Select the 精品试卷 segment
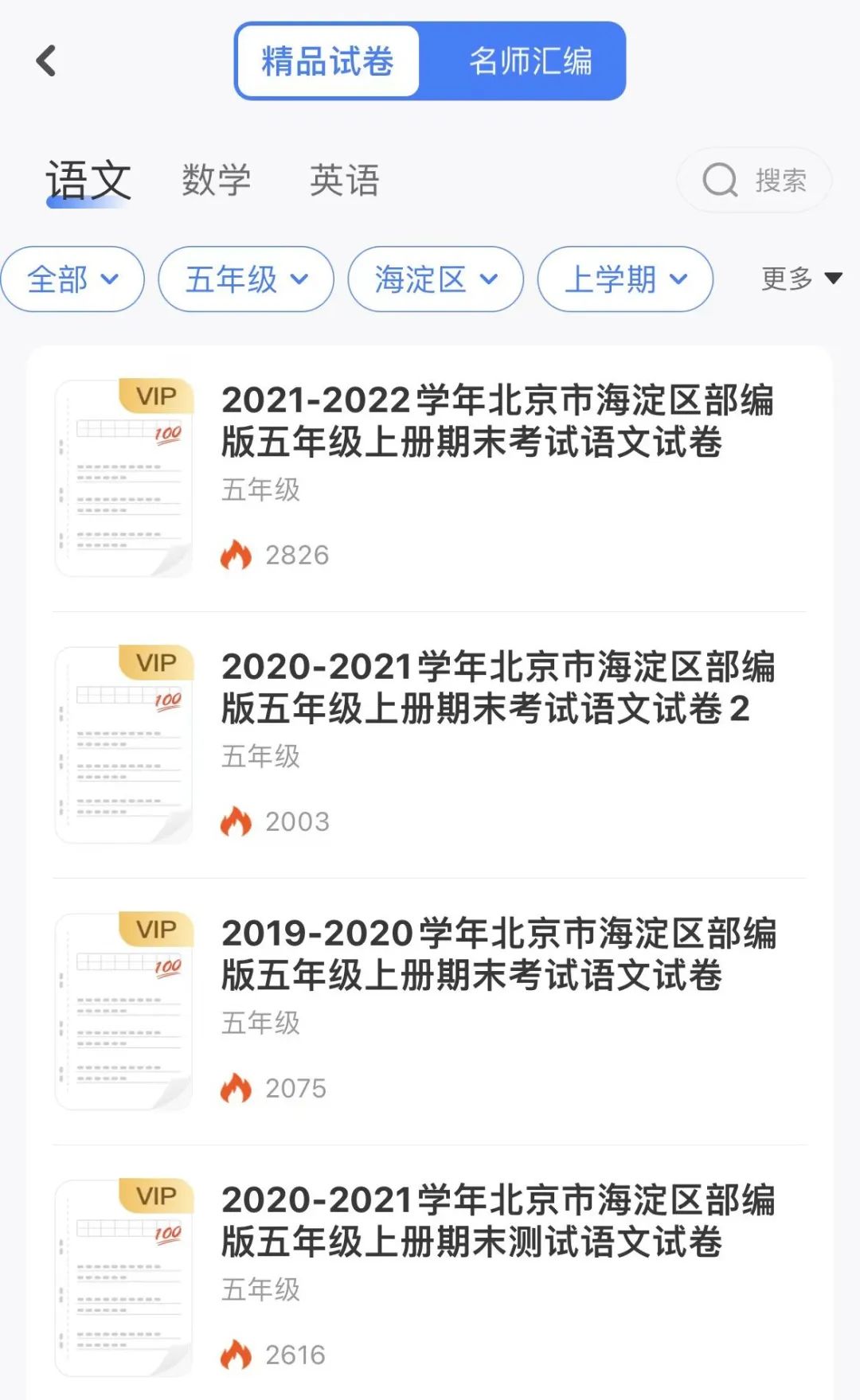This screenshot has width=860, height=1400. (x=328, y=61)
